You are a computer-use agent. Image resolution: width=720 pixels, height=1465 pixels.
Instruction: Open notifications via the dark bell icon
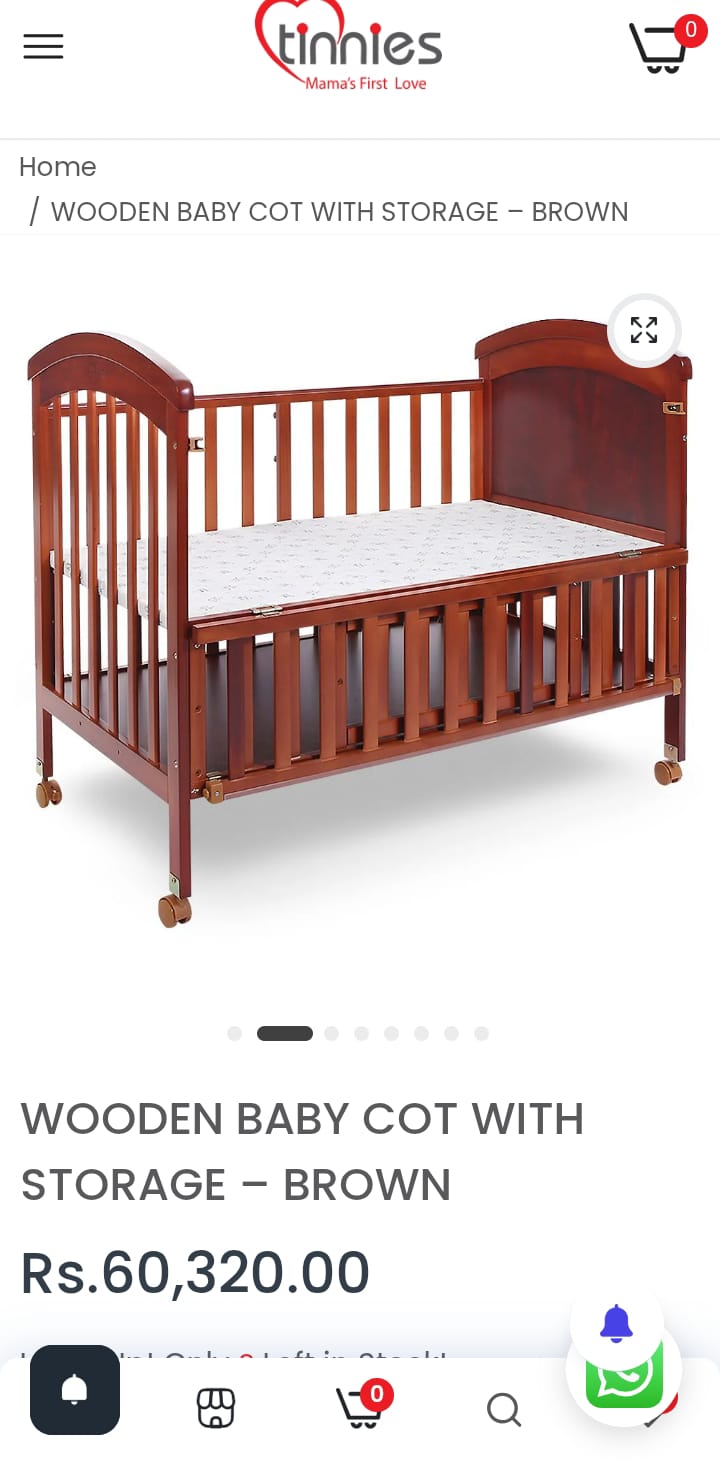(x=74, y=1390)
